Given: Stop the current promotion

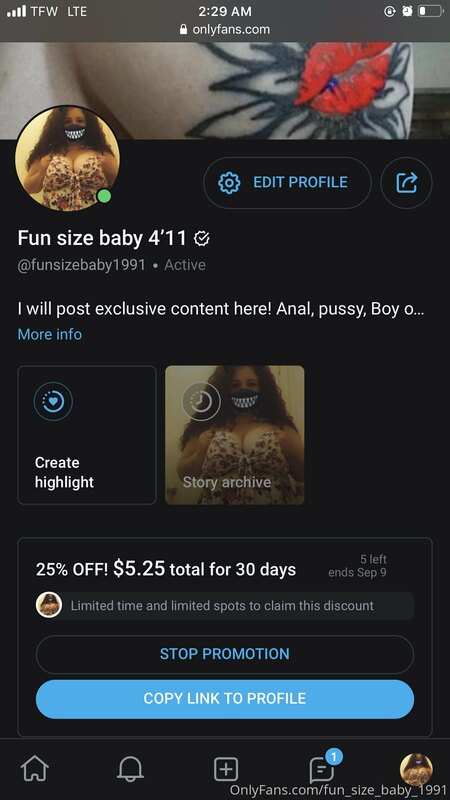Looking at the screenshot, I should [224, 654].
